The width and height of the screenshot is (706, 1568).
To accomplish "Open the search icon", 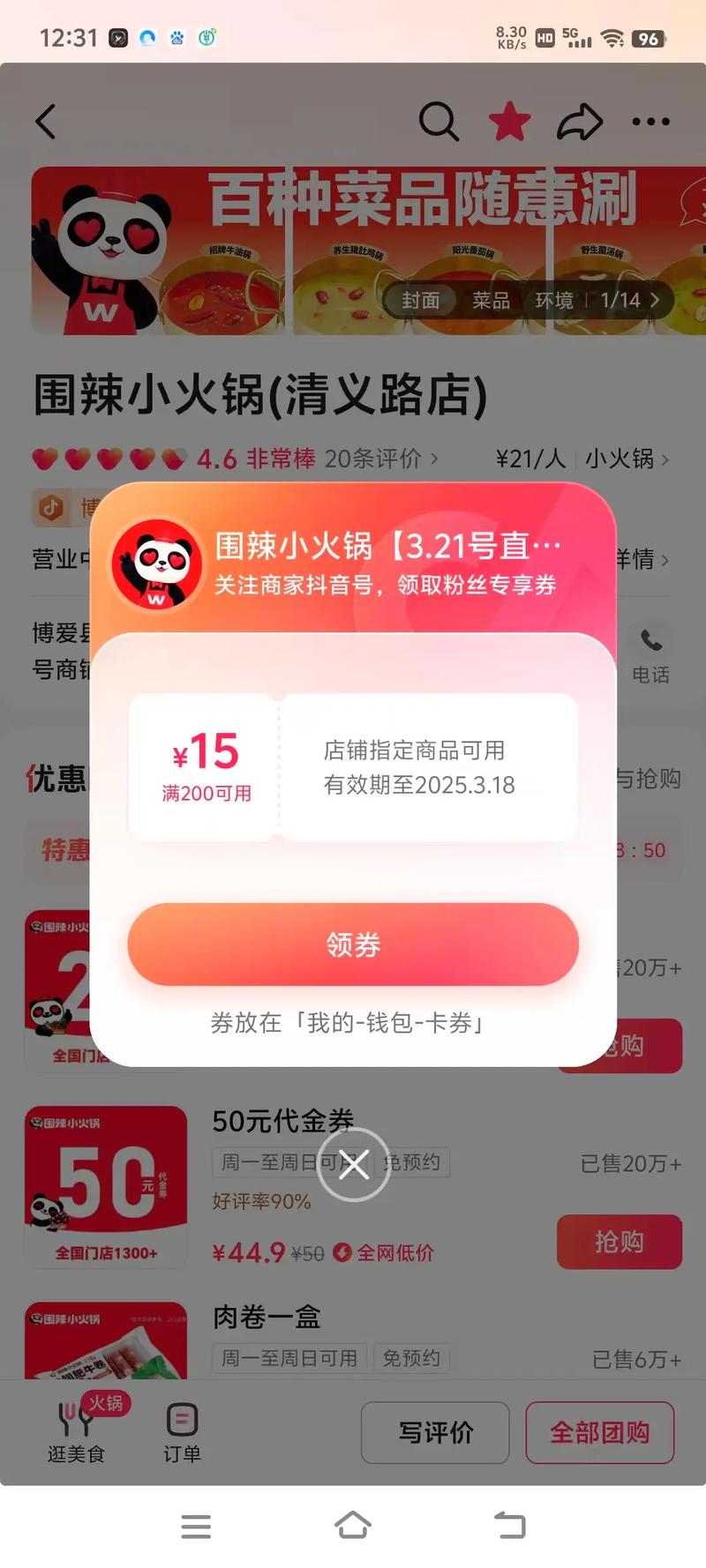I will [x=439, y=122].
